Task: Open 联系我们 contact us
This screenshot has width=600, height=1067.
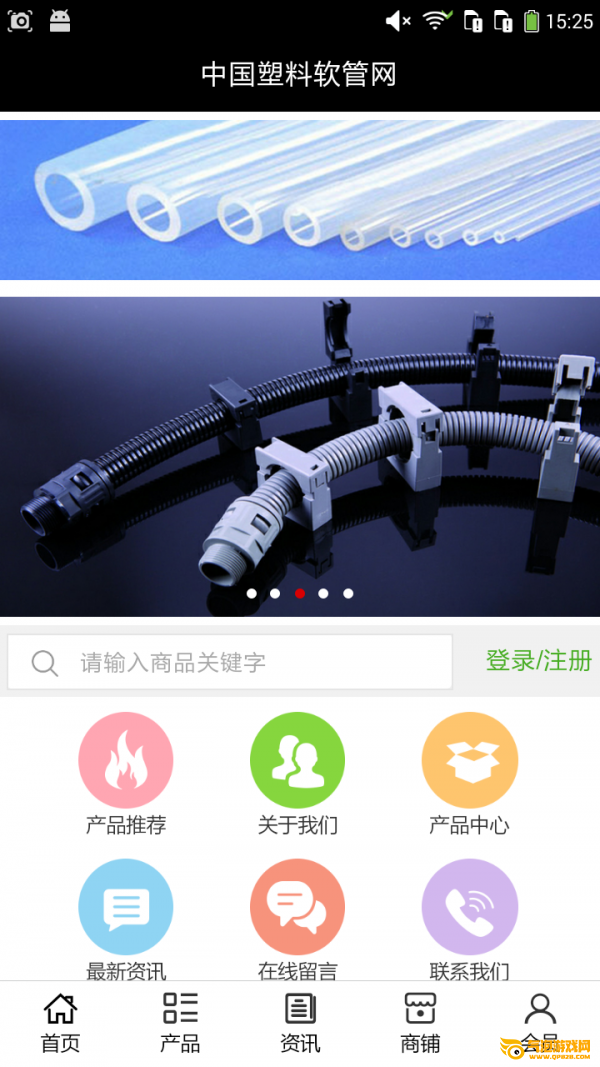Action: [x=469, y=920]
